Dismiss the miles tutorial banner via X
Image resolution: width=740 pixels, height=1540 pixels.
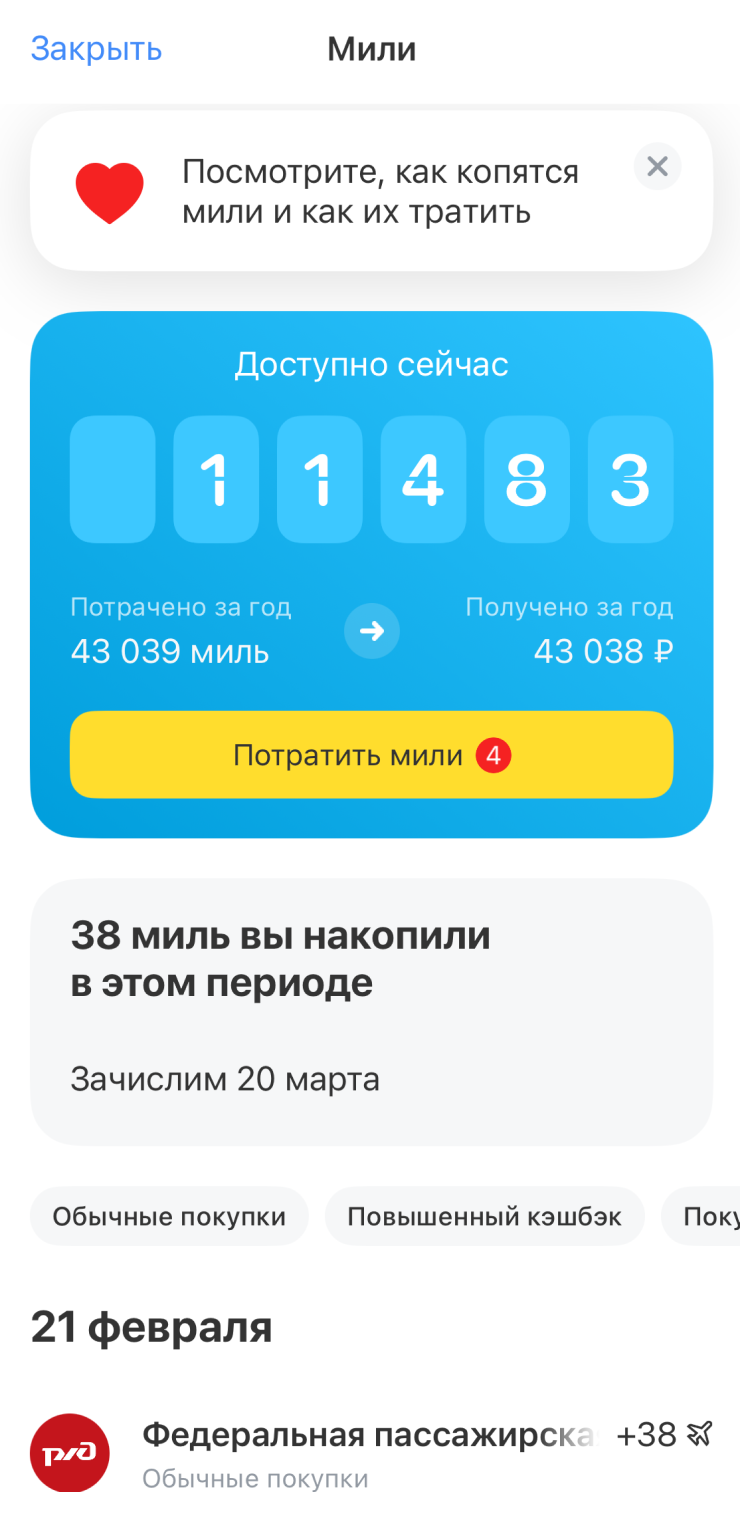(657, 167)
